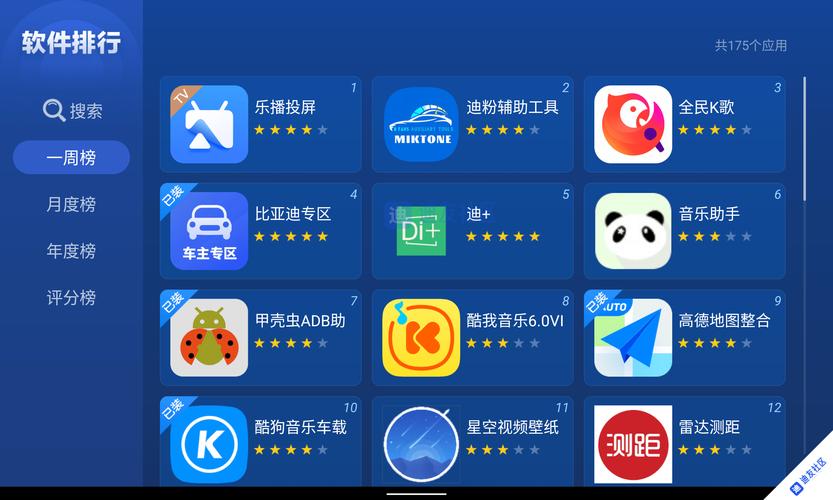Image resolution: width=833 pixels, height=500 pixels.
Task: Open the 酷我音乐 app card
Action: coord(472,337)
